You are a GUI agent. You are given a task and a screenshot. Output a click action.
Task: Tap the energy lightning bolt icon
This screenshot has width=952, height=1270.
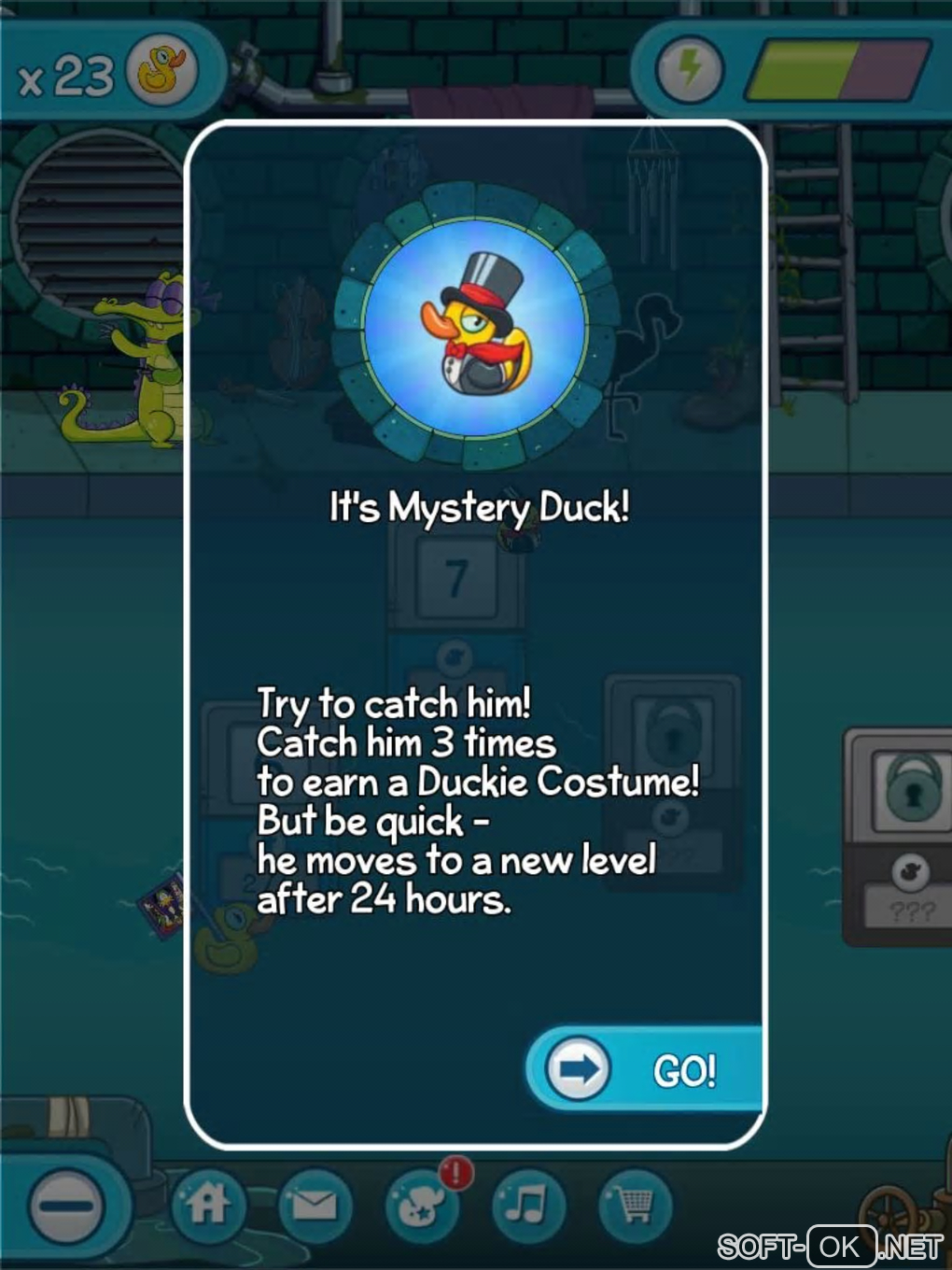point(690,69)
